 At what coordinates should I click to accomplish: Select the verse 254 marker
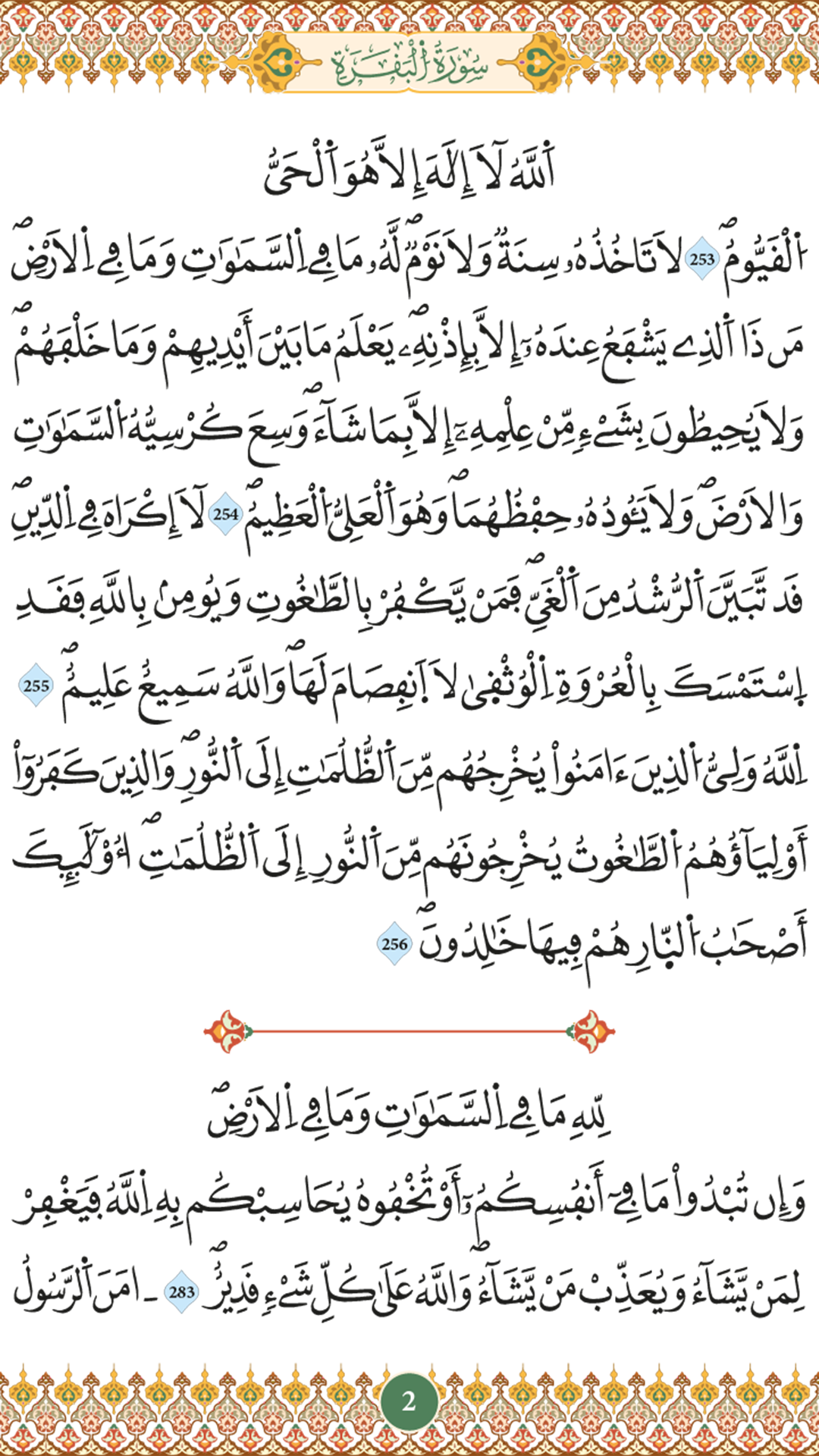(x=225, y=514)
